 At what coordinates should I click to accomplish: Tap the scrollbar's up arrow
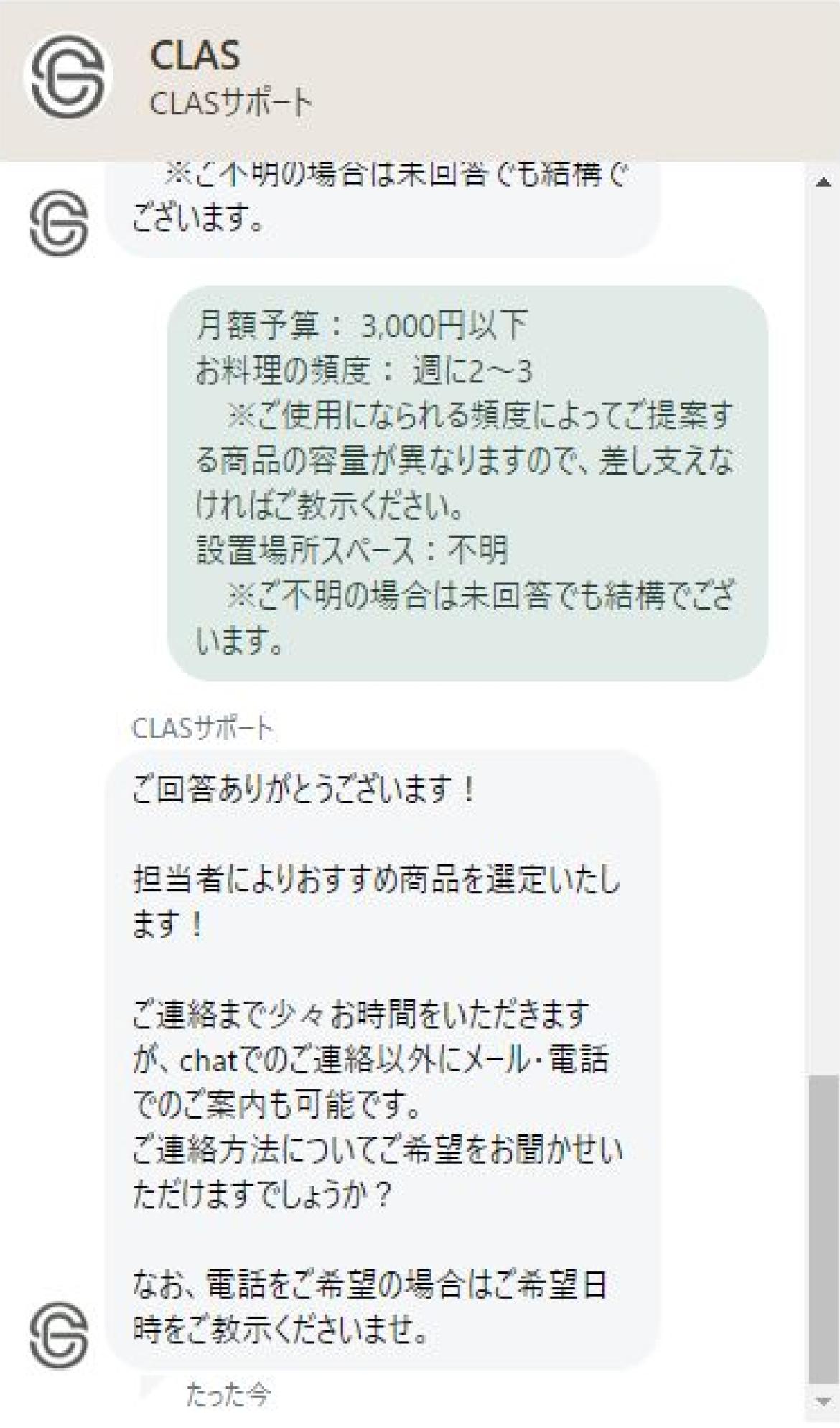[823, 182]
